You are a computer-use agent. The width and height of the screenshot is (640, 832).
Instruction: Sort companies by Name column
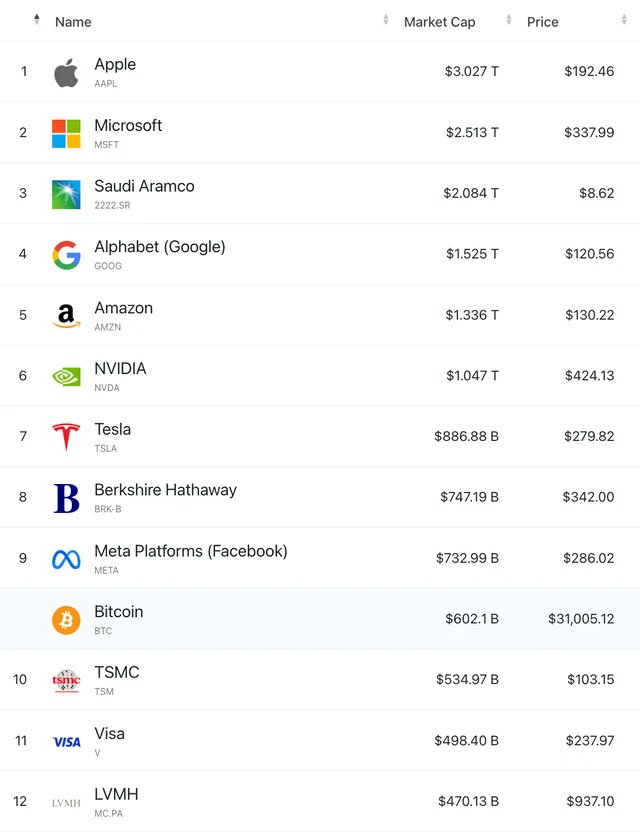click(73, 21)
